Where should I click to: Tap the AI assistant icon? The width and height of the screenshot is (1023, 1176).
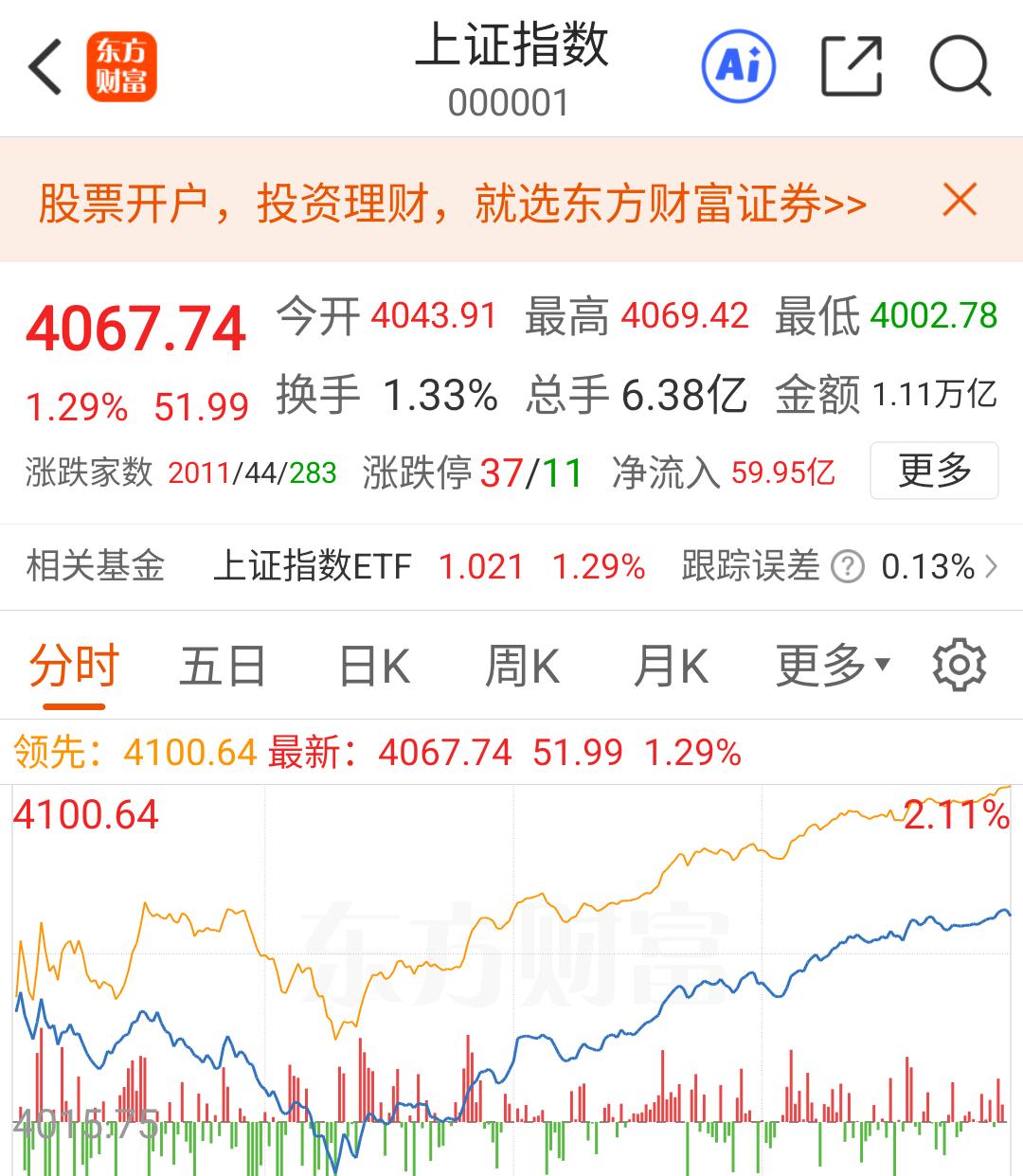tap(738, 67)
